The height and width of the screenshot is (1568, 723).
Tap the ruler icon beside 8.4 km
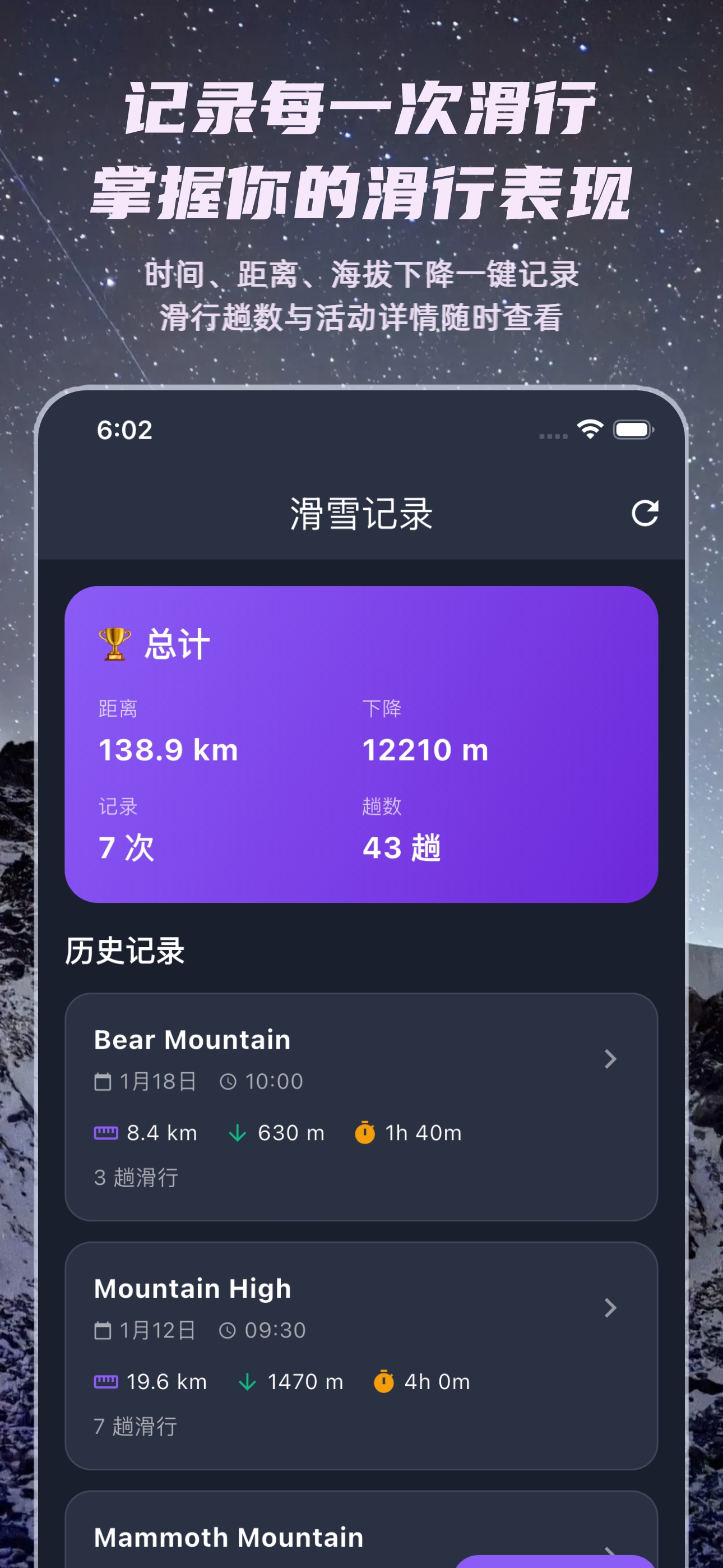coord(106,1132)
